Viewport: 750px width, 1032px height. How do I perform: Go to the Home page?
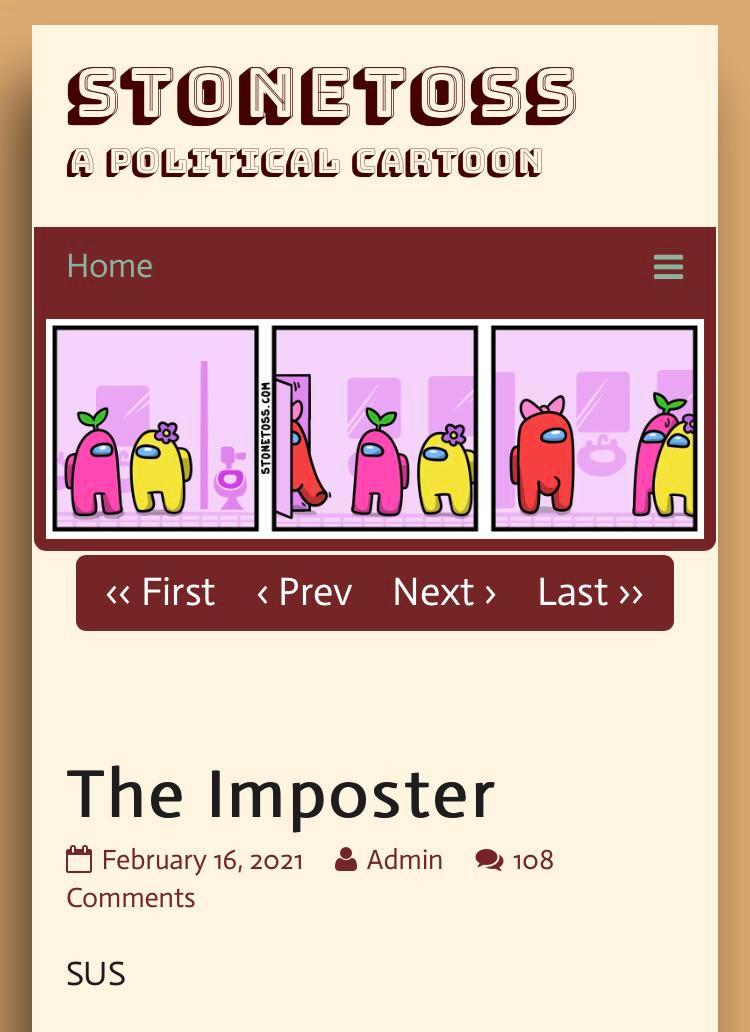point(110,266)
